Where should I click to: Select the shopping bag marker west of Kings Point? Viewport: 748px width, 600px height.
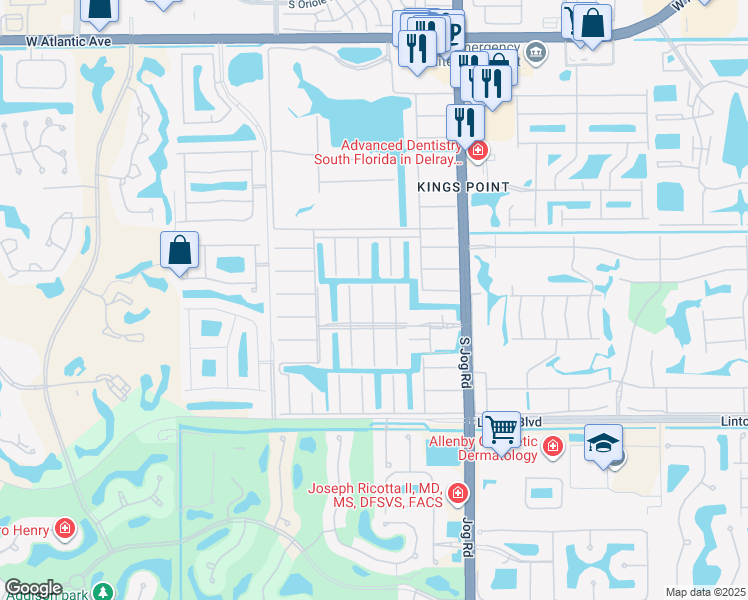pyautogui.click(x=179, y=251)
